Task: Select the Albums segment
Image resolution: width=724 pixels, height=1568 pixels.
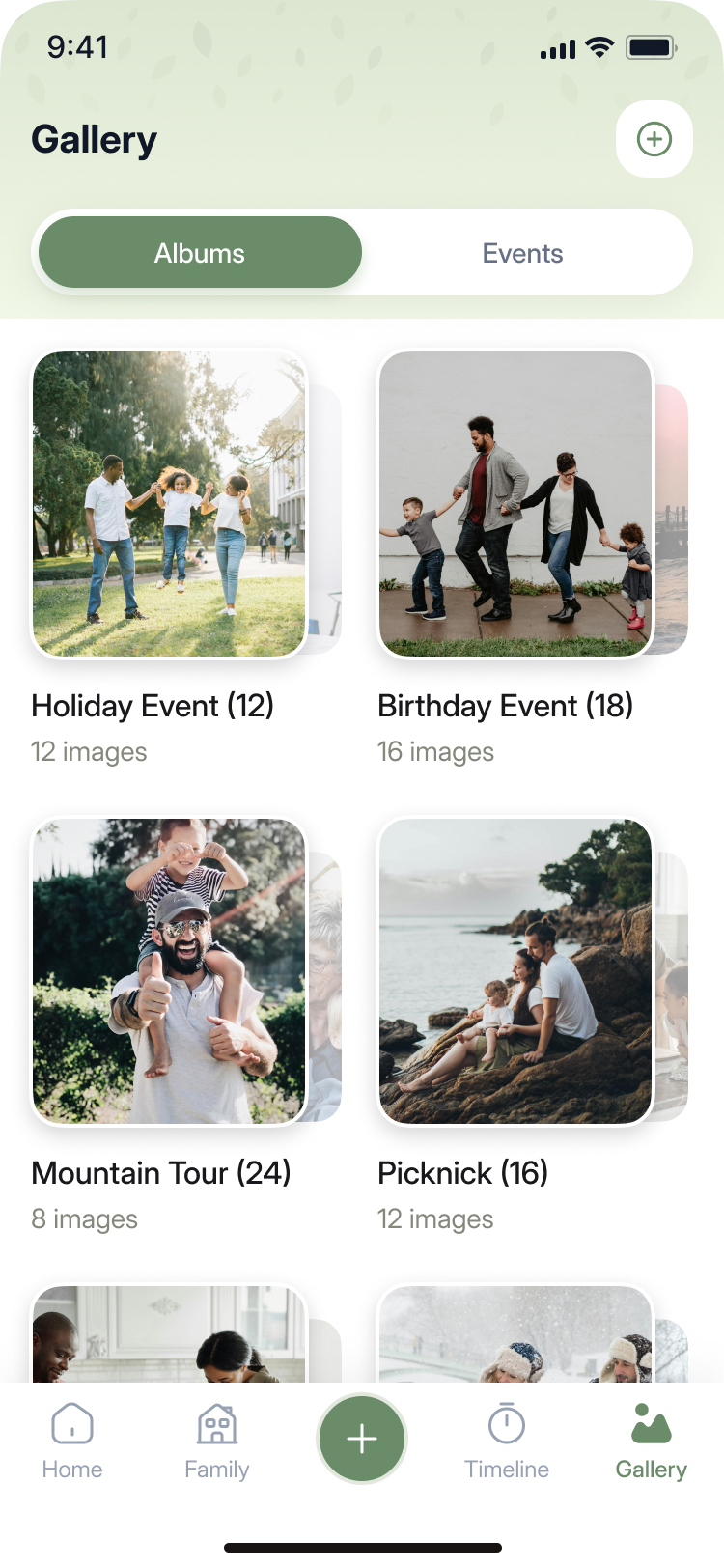Action: point(200,253)
